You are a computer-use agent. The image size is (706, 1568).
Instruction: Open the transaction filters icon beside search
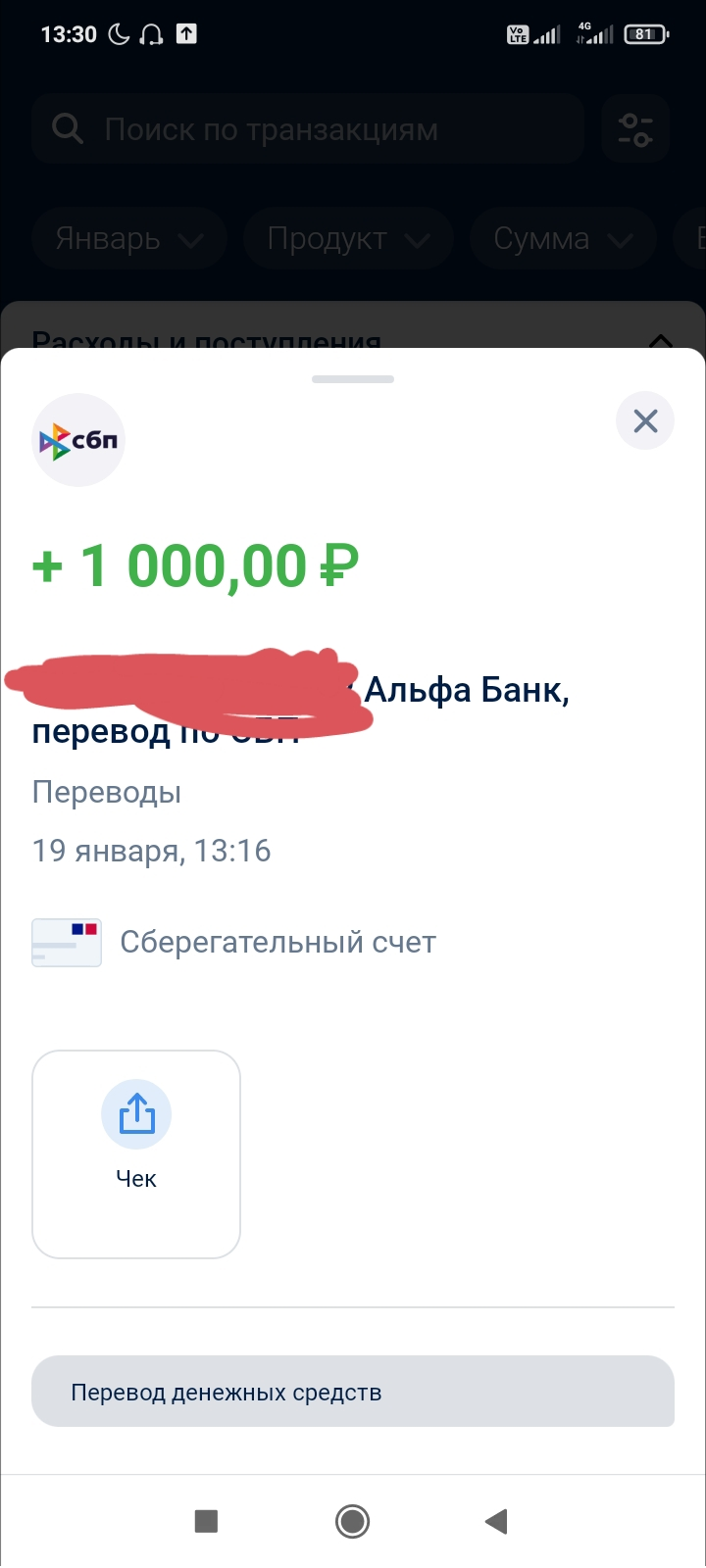(x=635, y=128)
